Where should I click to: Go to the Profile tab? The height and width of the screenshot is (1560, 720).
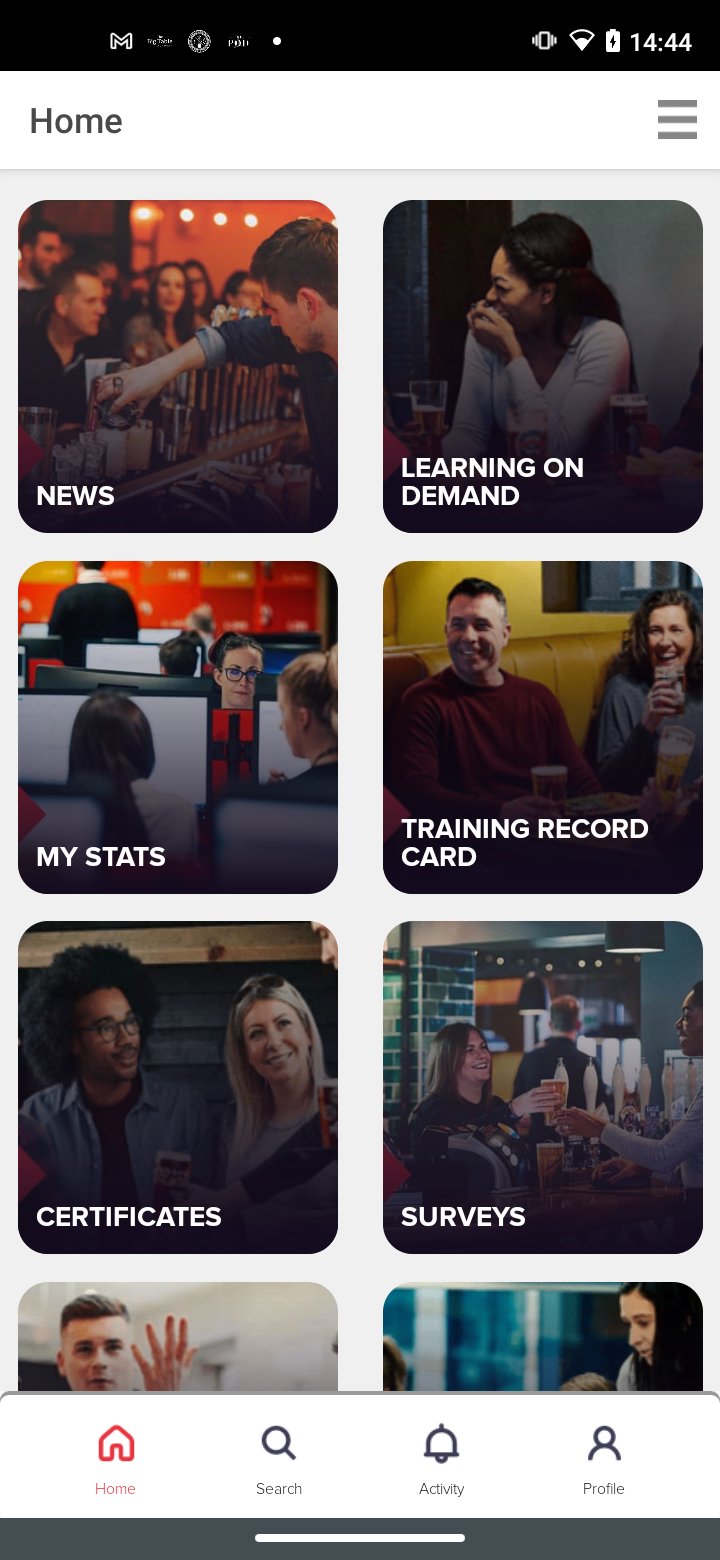click(603, 1459)
